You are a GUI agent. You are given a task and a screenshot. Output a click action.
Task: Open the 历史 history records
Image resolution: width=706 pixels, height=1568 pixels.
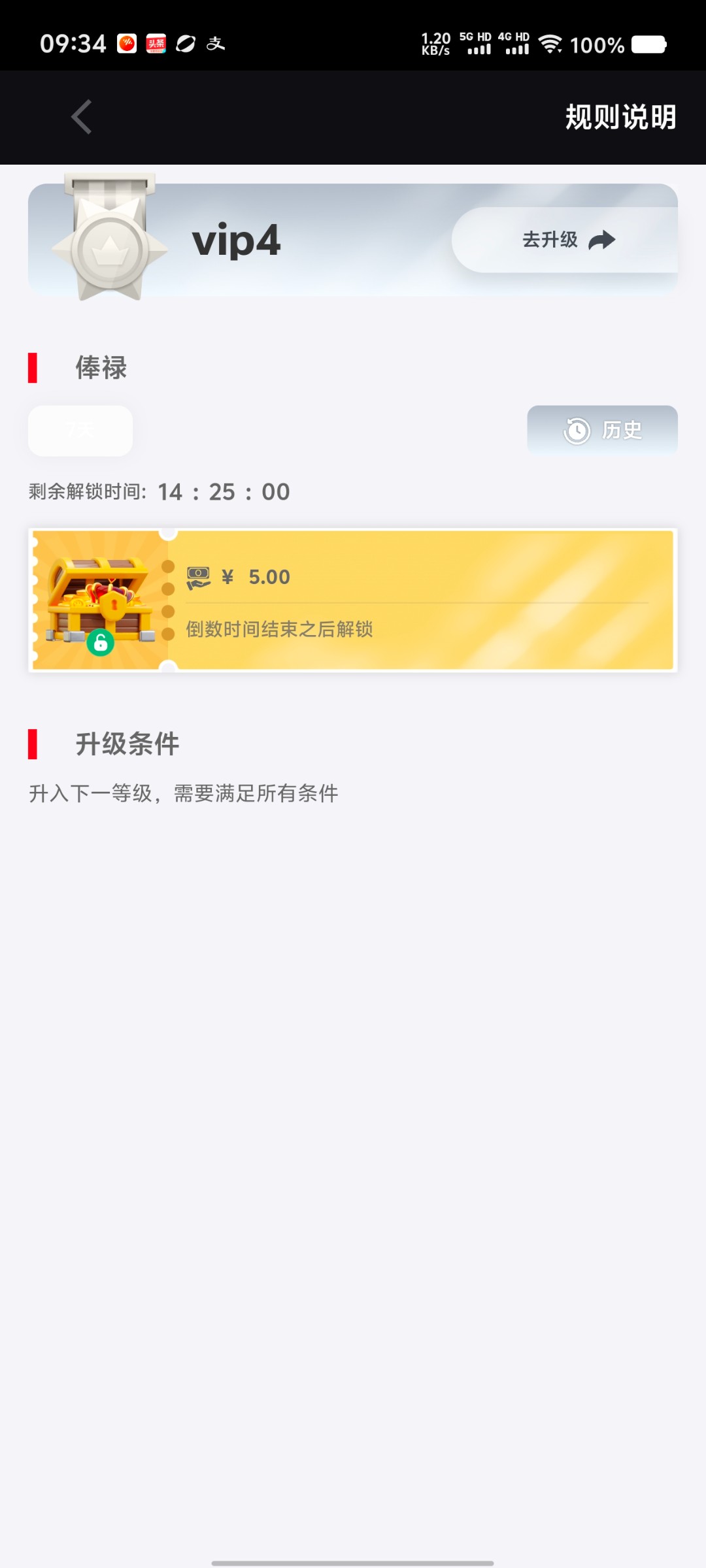coord(602,431)
